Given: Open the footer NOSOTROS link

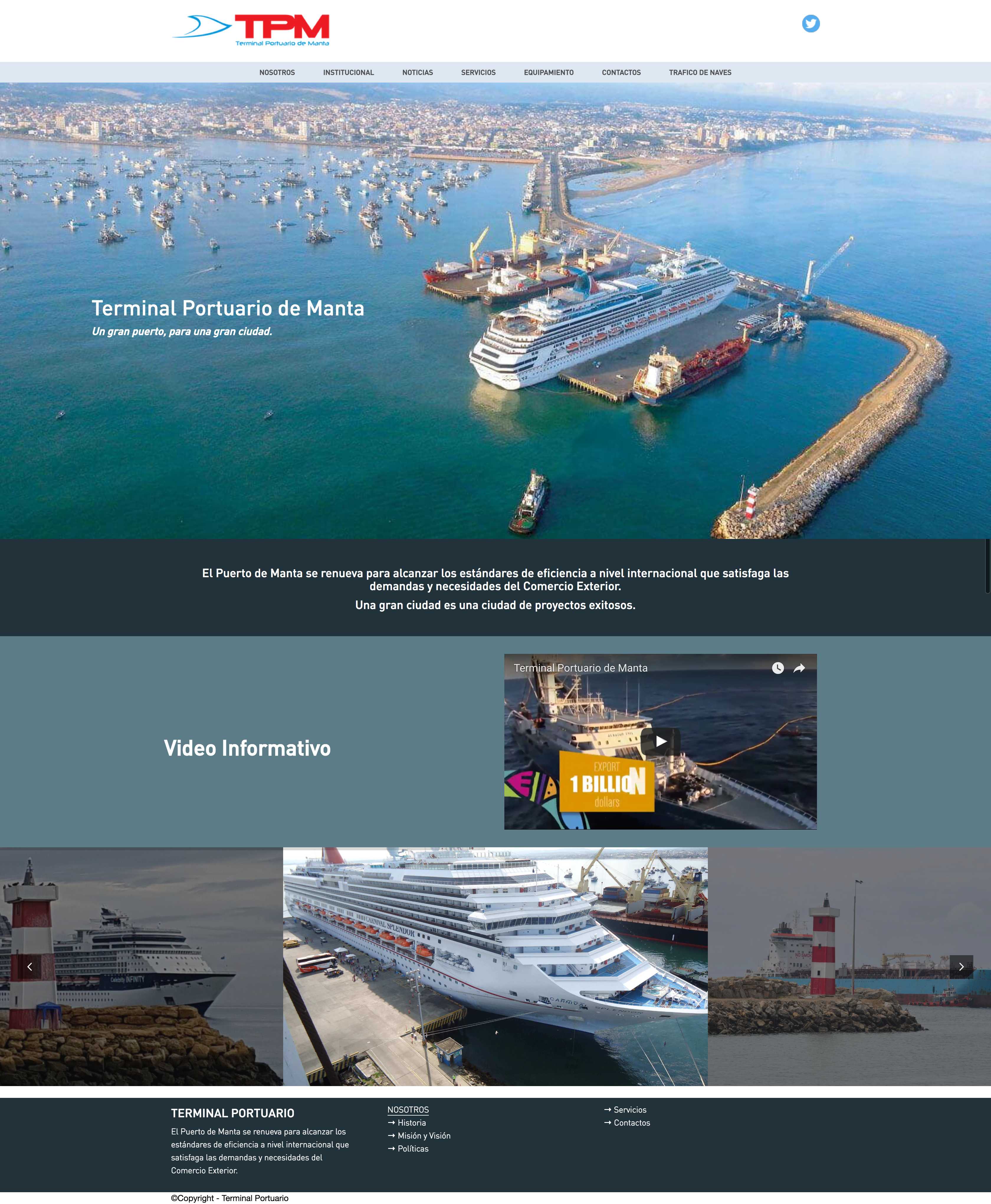Looking at the screenshot, I should point(408,1110).
